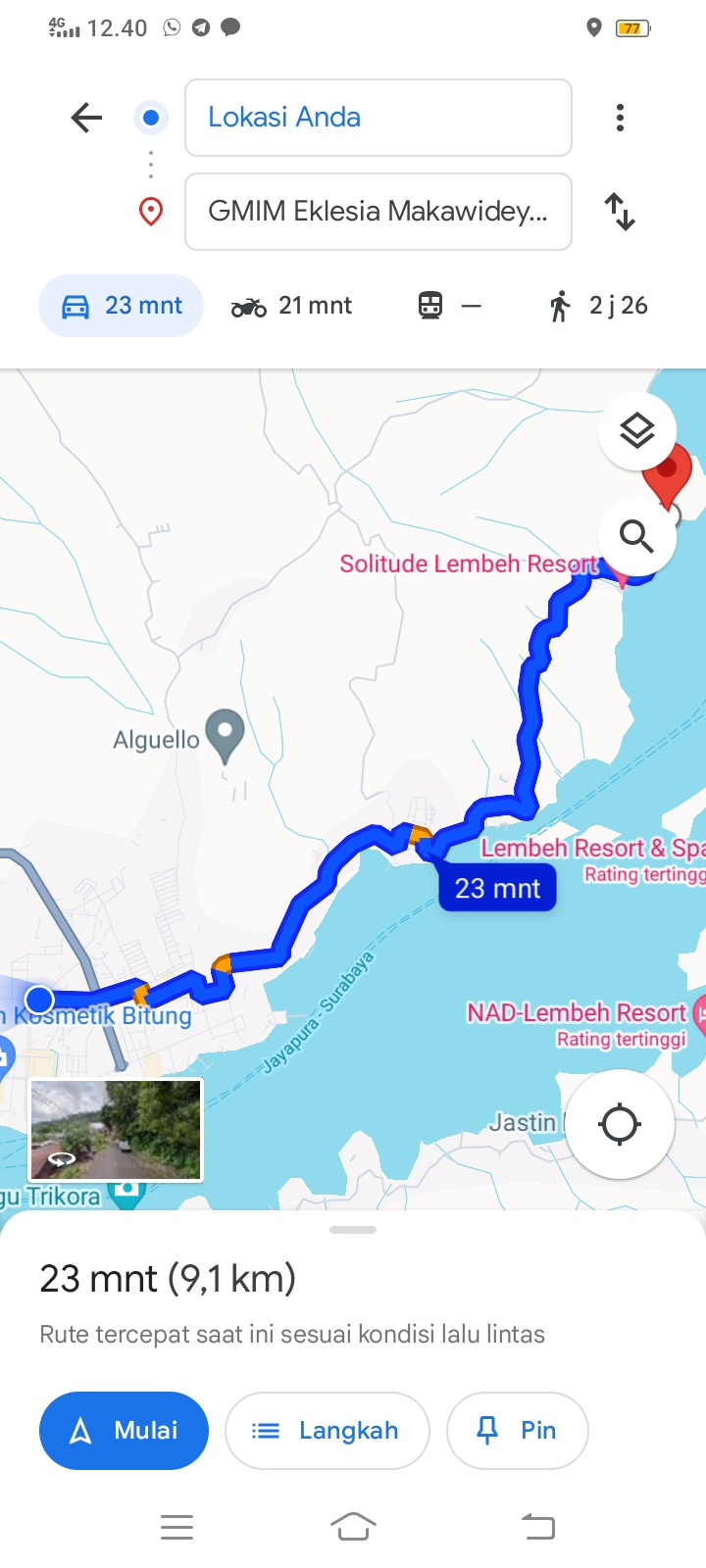Screen dimensions: 706x1568
Task: Swap origin and destination
Action: (x=620, y=212)
